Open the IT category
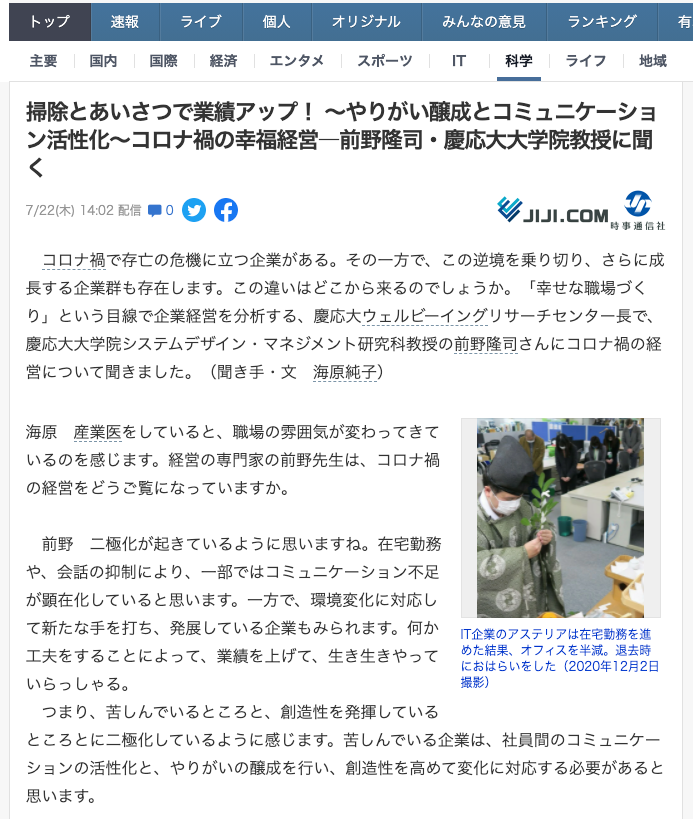Viewport: 693px width, 819px height. (458, 61)
